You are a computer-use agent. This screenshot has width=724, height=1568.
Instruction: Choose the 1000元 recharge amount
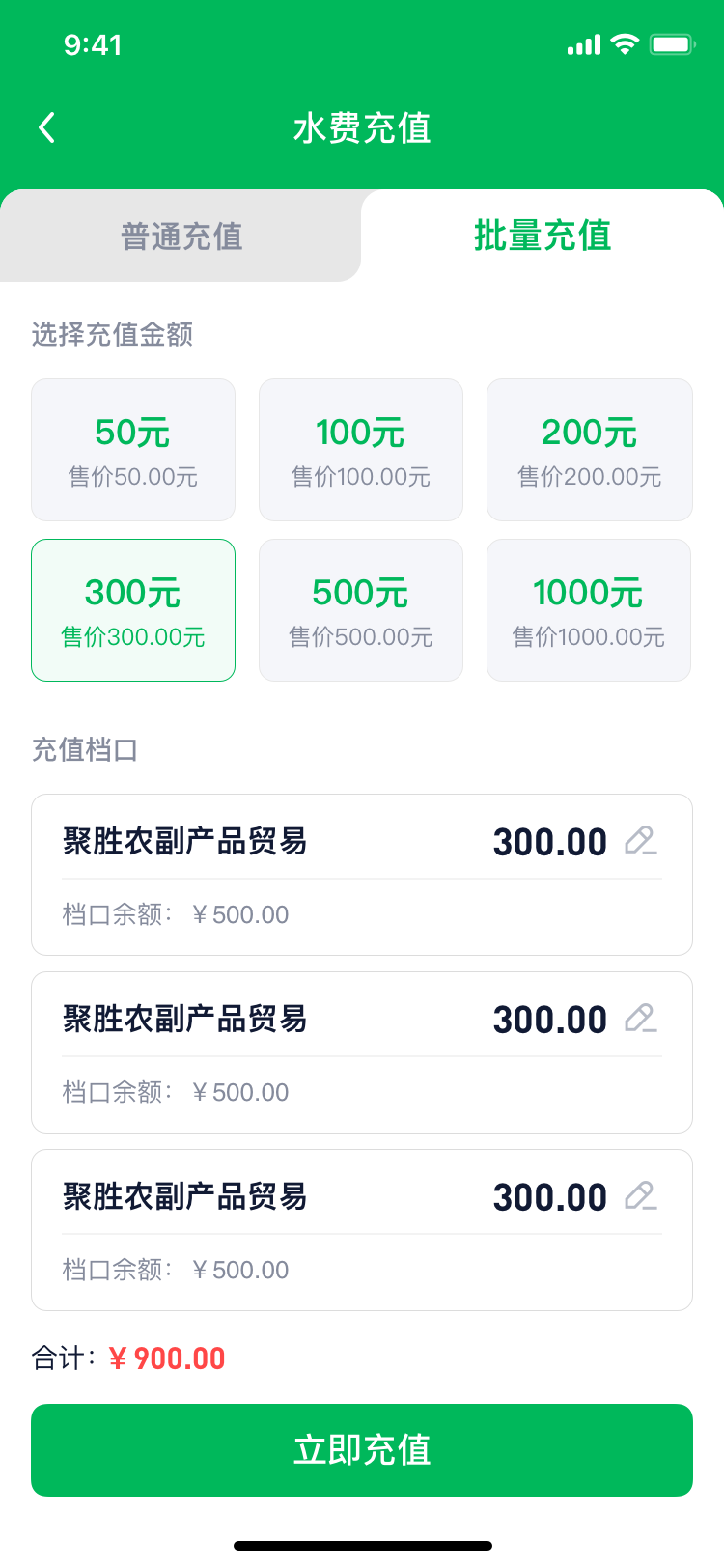click(589, 610)
